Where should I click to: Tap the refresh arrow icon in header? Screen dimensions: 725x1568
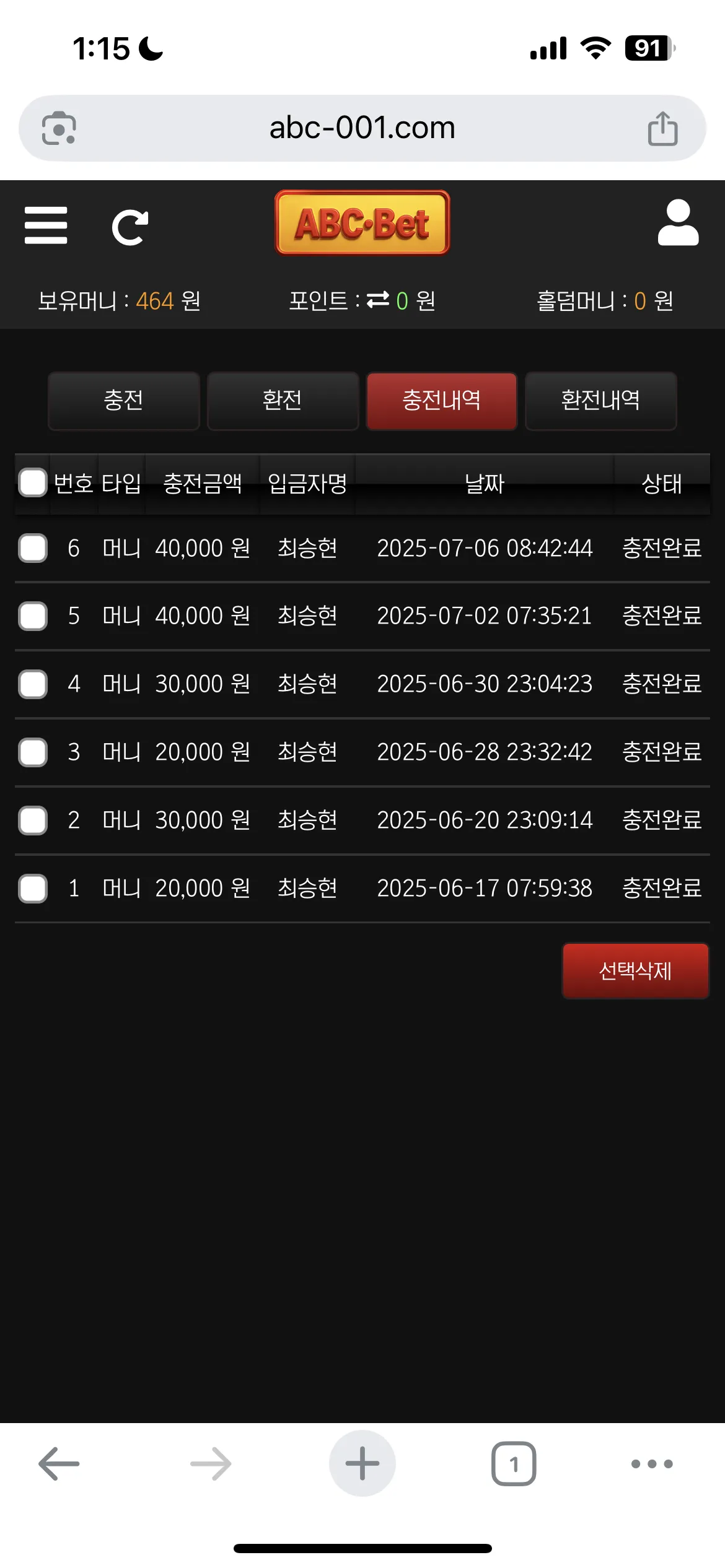130,227
